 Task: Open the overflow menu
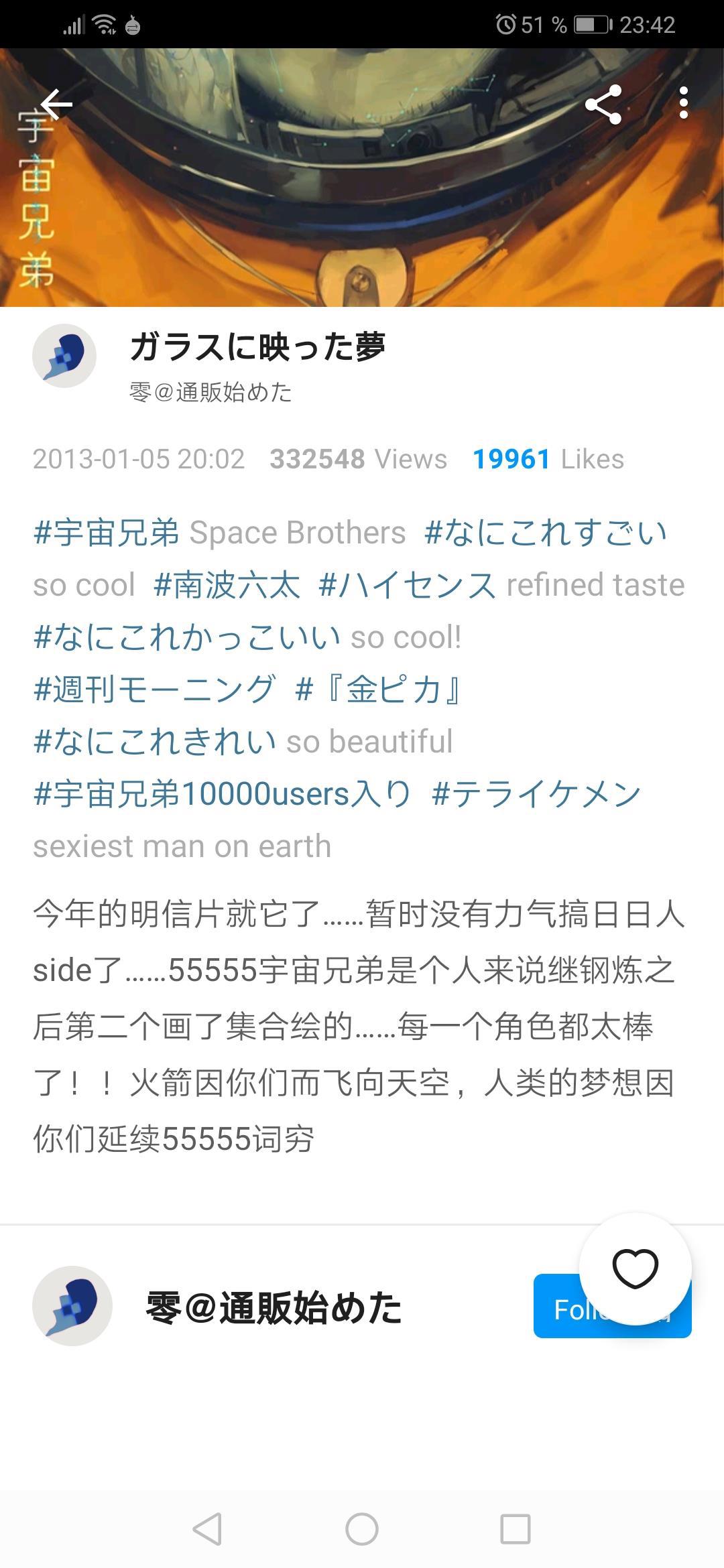[x=683, y=103]
